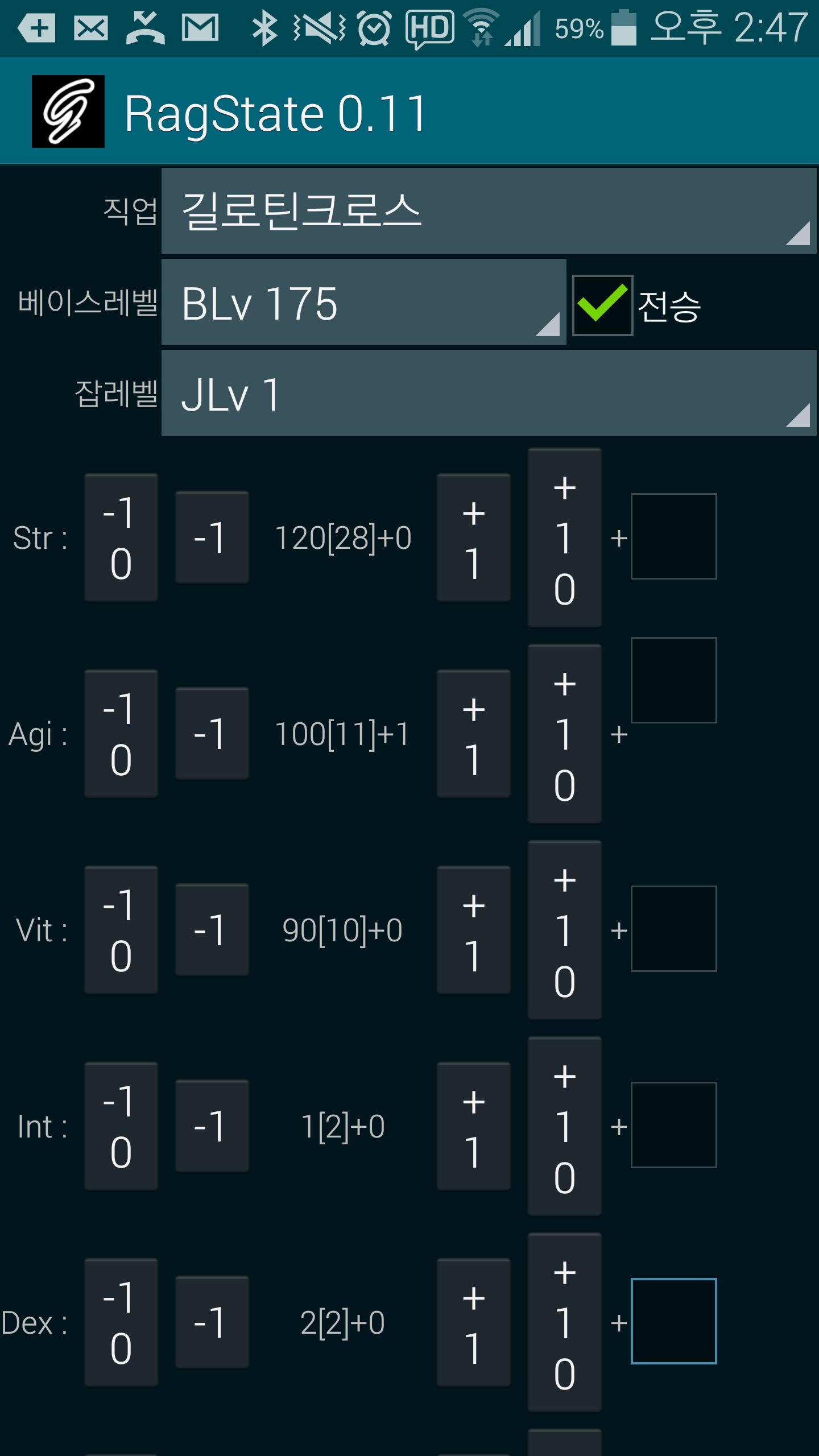The width and height of the screenshot is (819, 1456).
Task: Increase Int by 10
Action: [564, 1126]
